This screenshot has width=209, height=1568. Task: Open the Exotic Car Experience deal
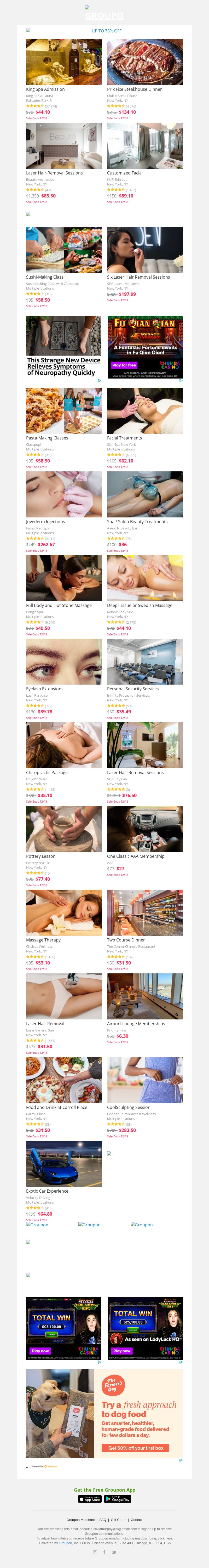(63, 1163)
